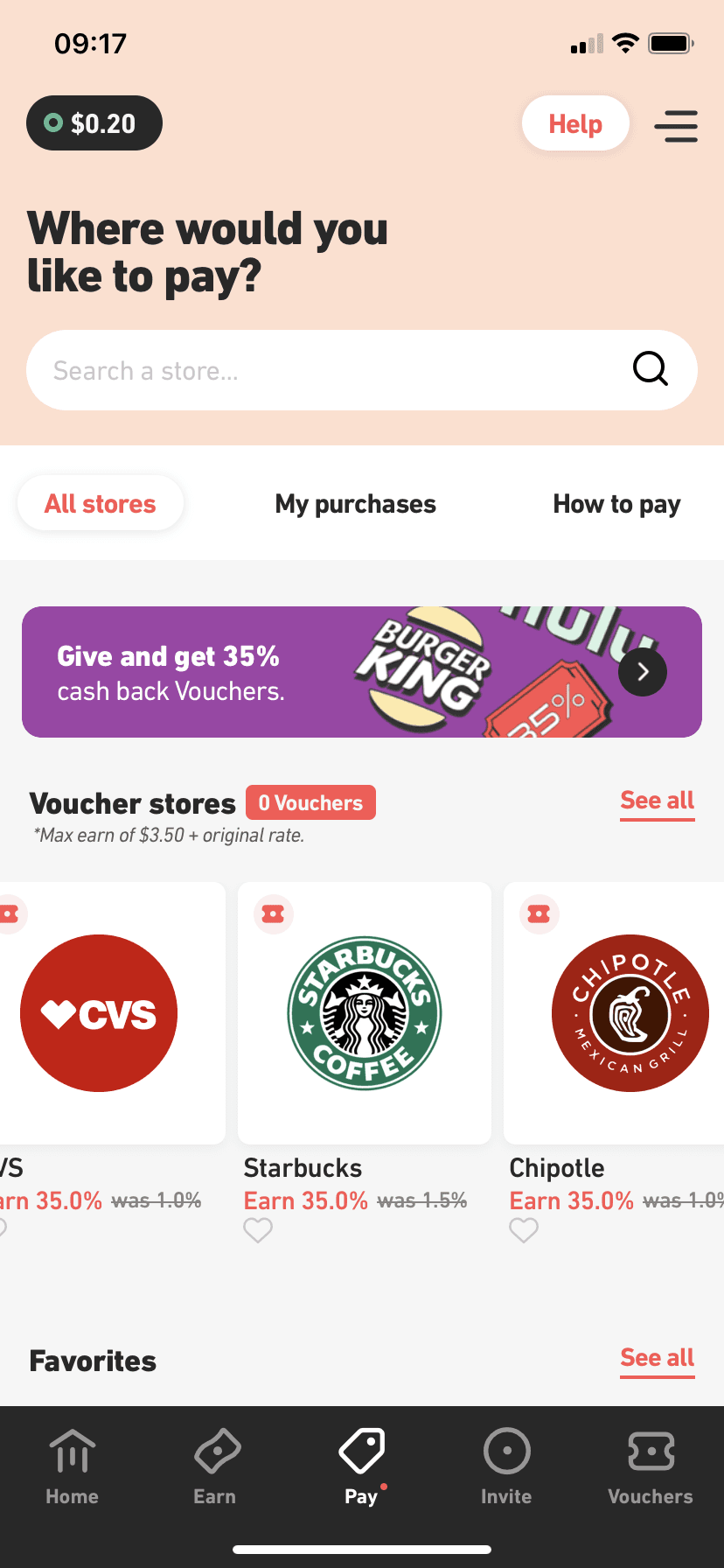Switch to My purchases tab

[x=355, y=504]
